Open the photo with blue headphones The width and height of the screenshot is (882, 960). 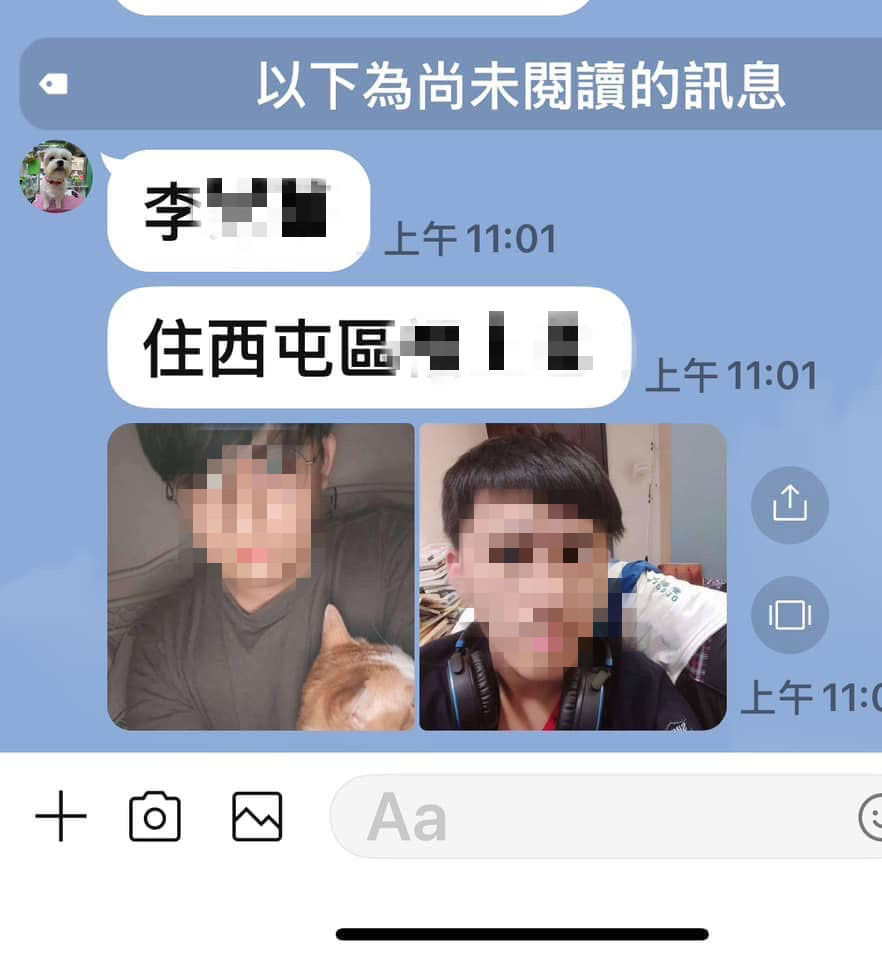572,576
